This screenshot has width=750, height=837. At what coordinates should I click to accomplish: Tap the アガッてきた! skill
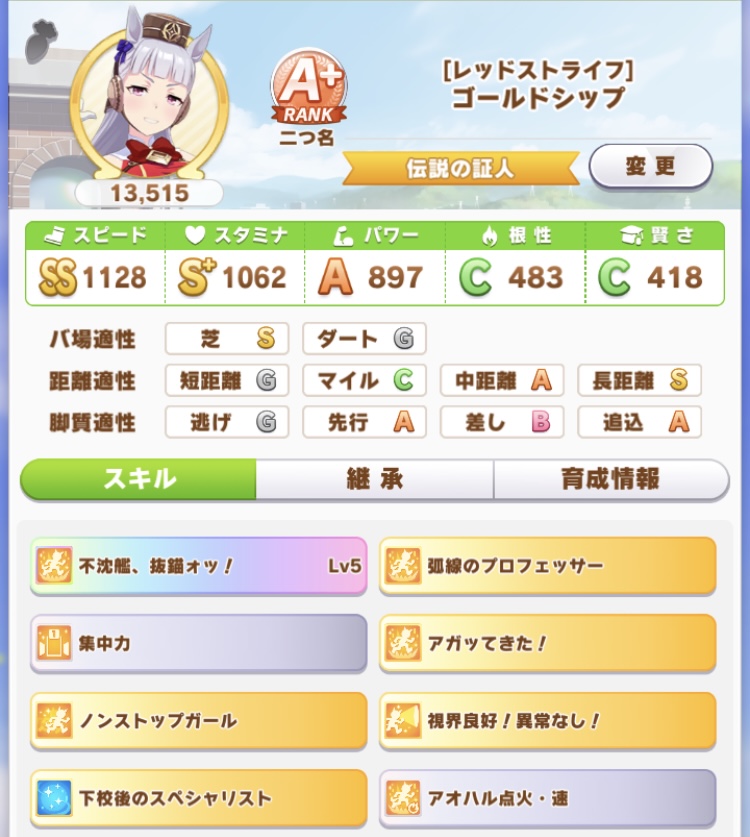coord(547,643)
